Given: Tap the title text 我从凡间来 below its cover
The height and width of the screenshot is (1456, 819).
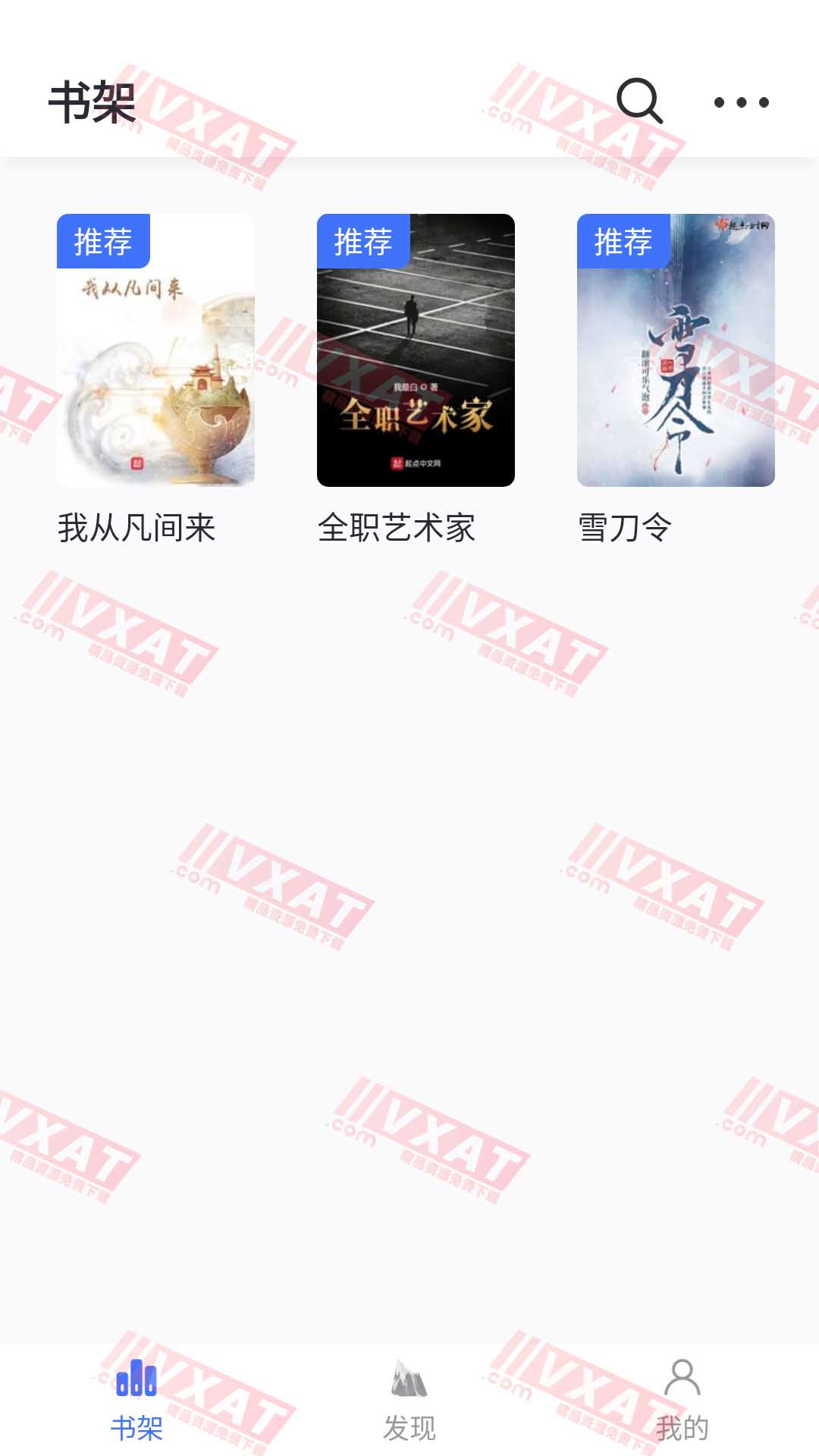Looking at the screenshot, I should pyautogui.click(x=137, y=529).
